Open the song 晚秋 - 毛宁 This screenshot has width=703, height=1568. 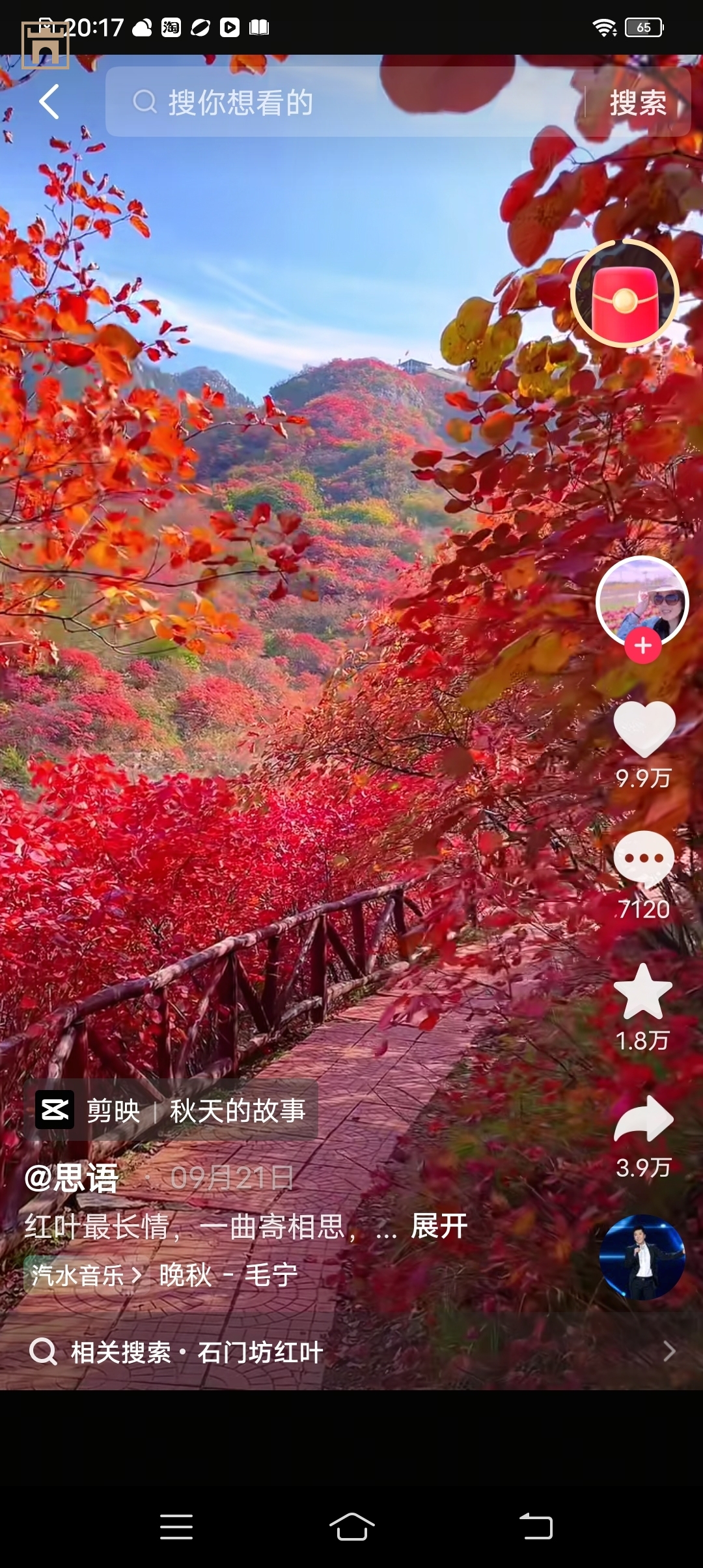(225, 1274)
